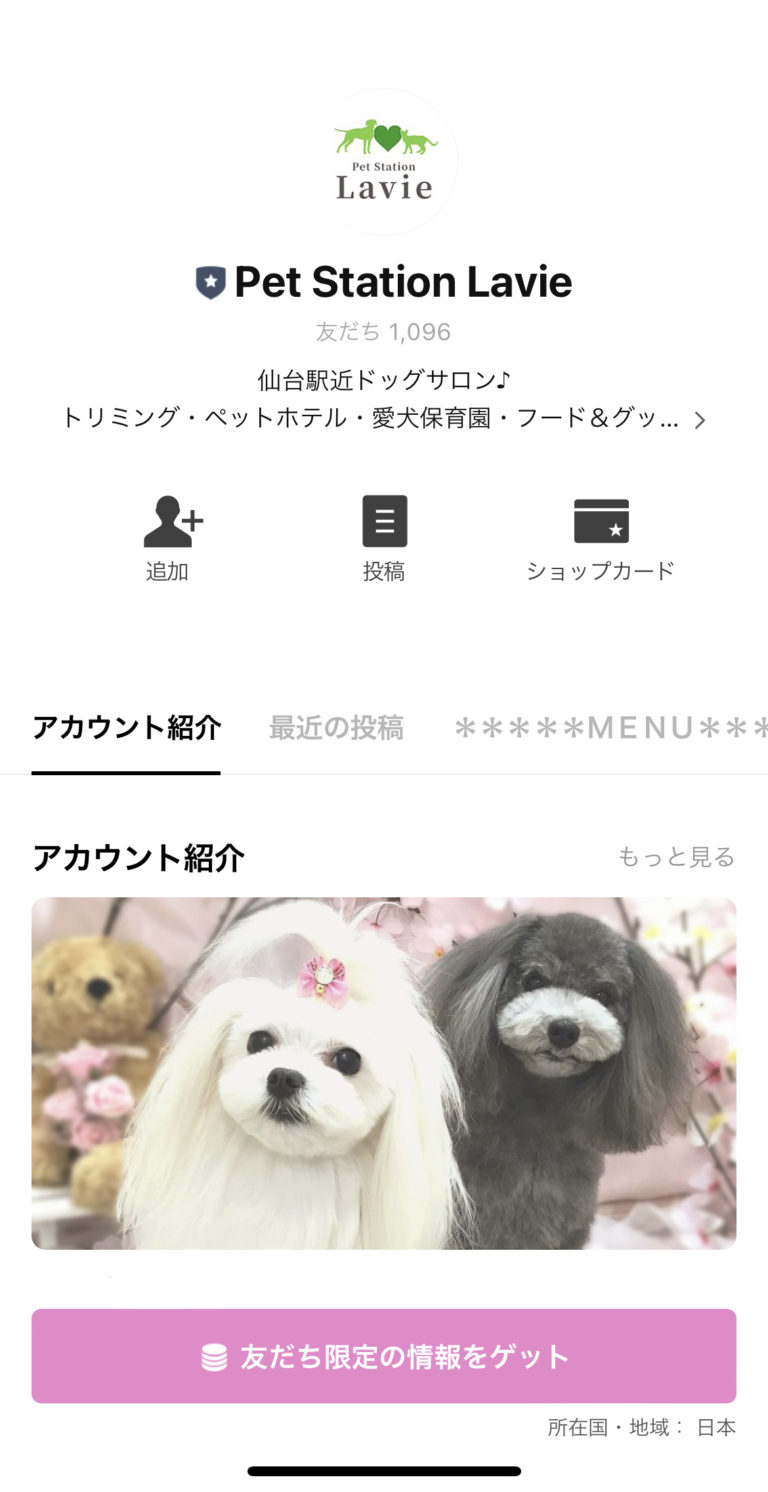
Task: Open もっと見る in the account intro section
Action: coord(676,857)
